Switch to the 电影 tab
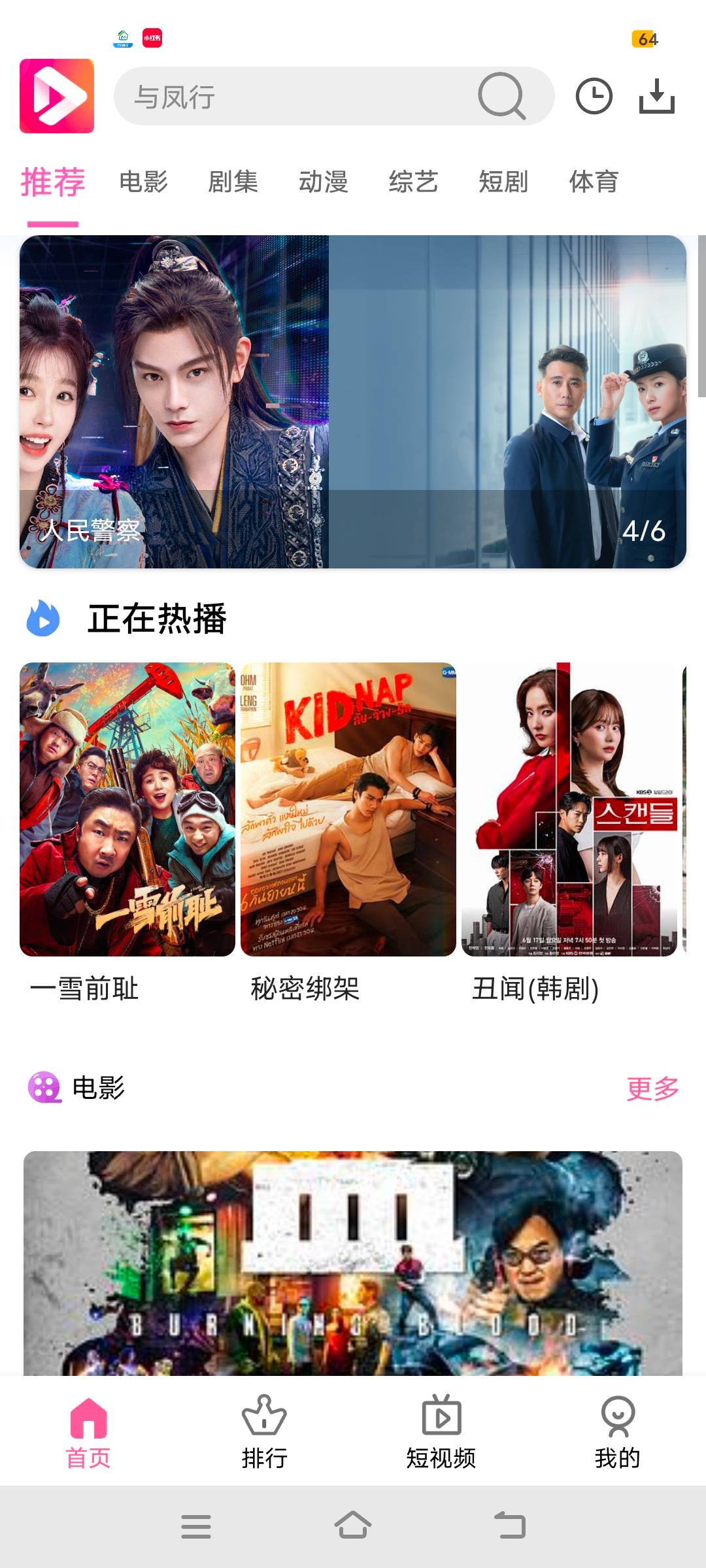The height and width of the screenshot is (1568, 706). [x=143, y=182]
